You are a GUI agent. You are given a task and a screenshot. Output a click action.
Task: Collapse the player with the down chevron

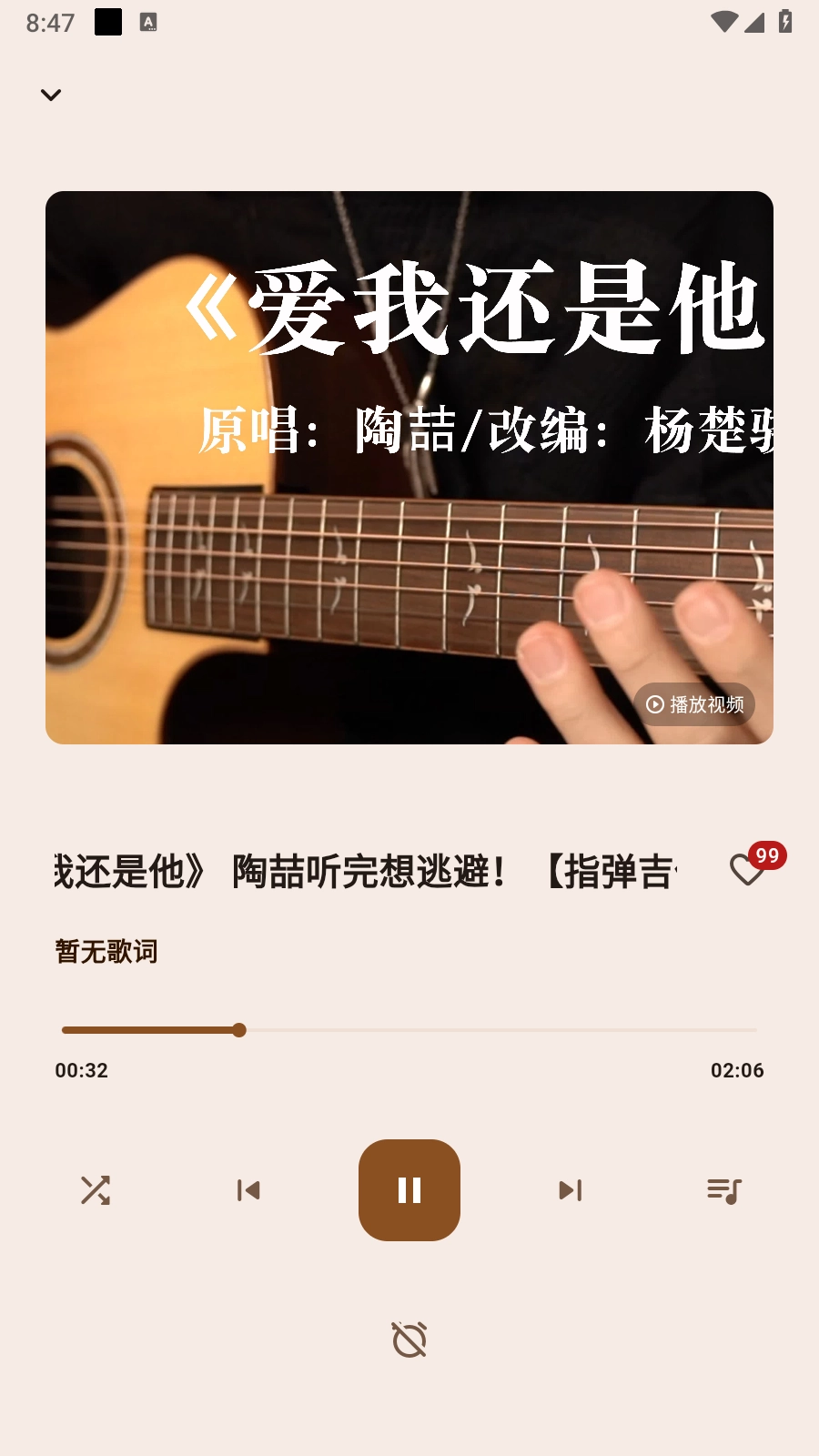pyautogui.click(x=51, y=95)
